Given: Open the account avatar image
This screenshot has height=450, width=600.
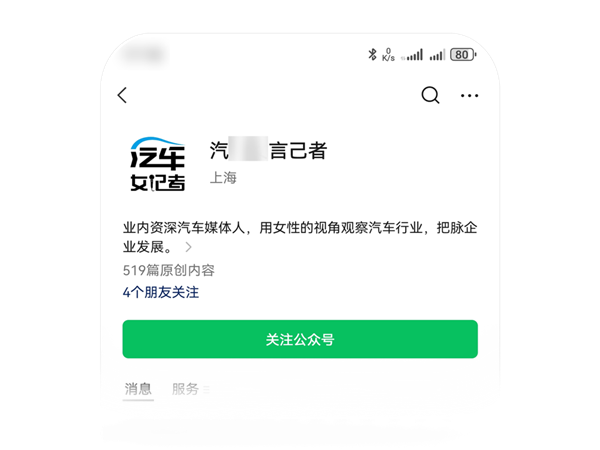Looking at the screenshot, I should (158, 164).
